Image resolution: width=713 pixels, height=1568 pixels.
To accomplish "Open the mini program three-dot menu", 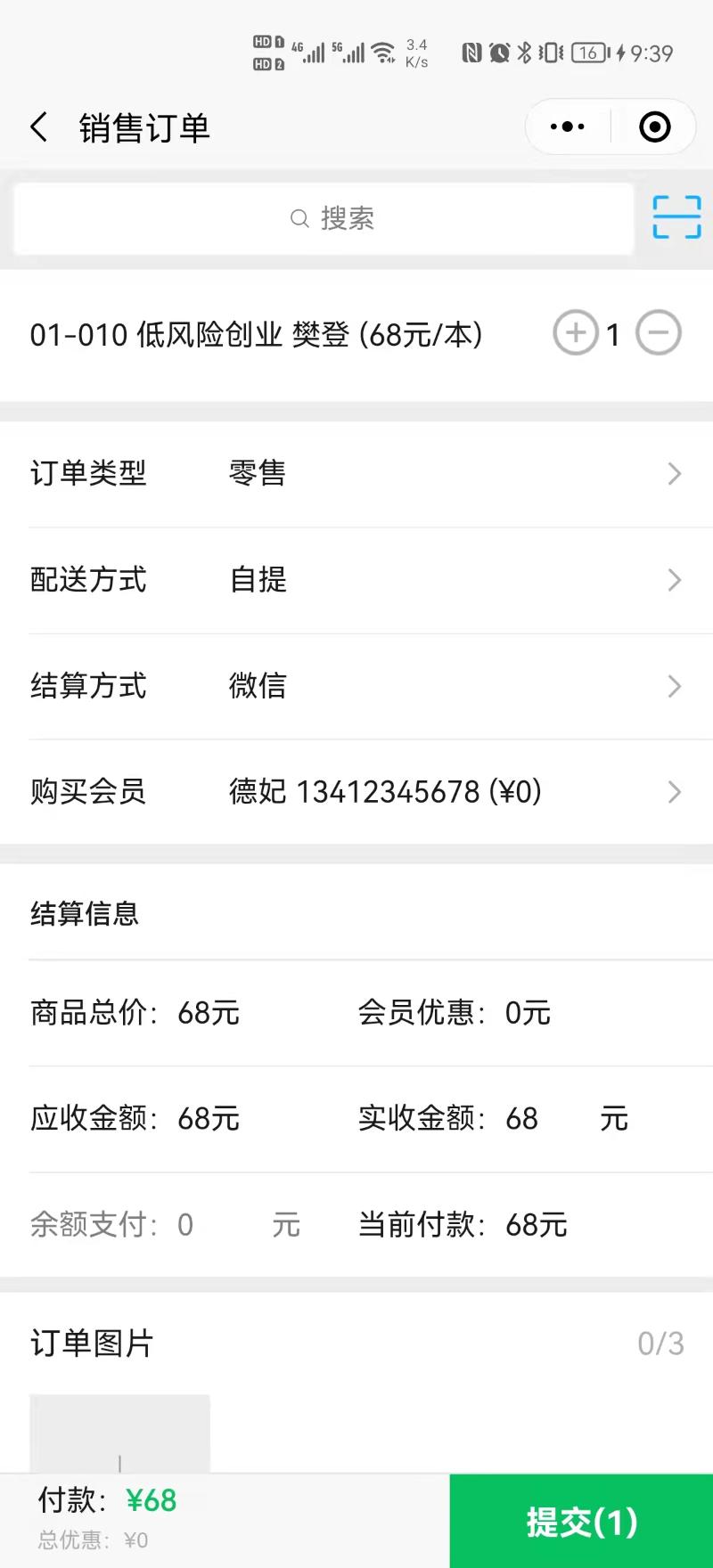I will (x=568, y=127).
